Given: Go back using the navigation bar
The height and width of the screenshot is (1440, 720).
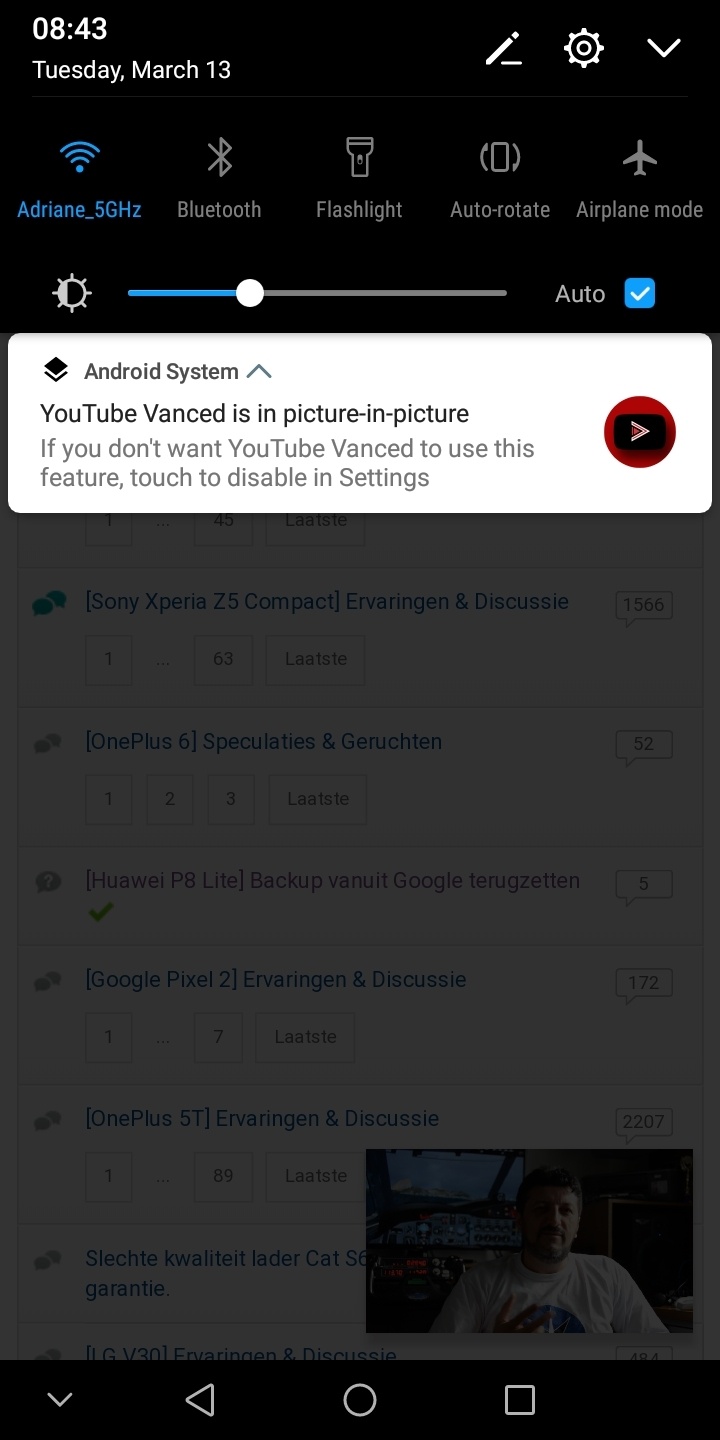Looking at the screenshot, I should pyautogui.click(x=200, y=1400).
